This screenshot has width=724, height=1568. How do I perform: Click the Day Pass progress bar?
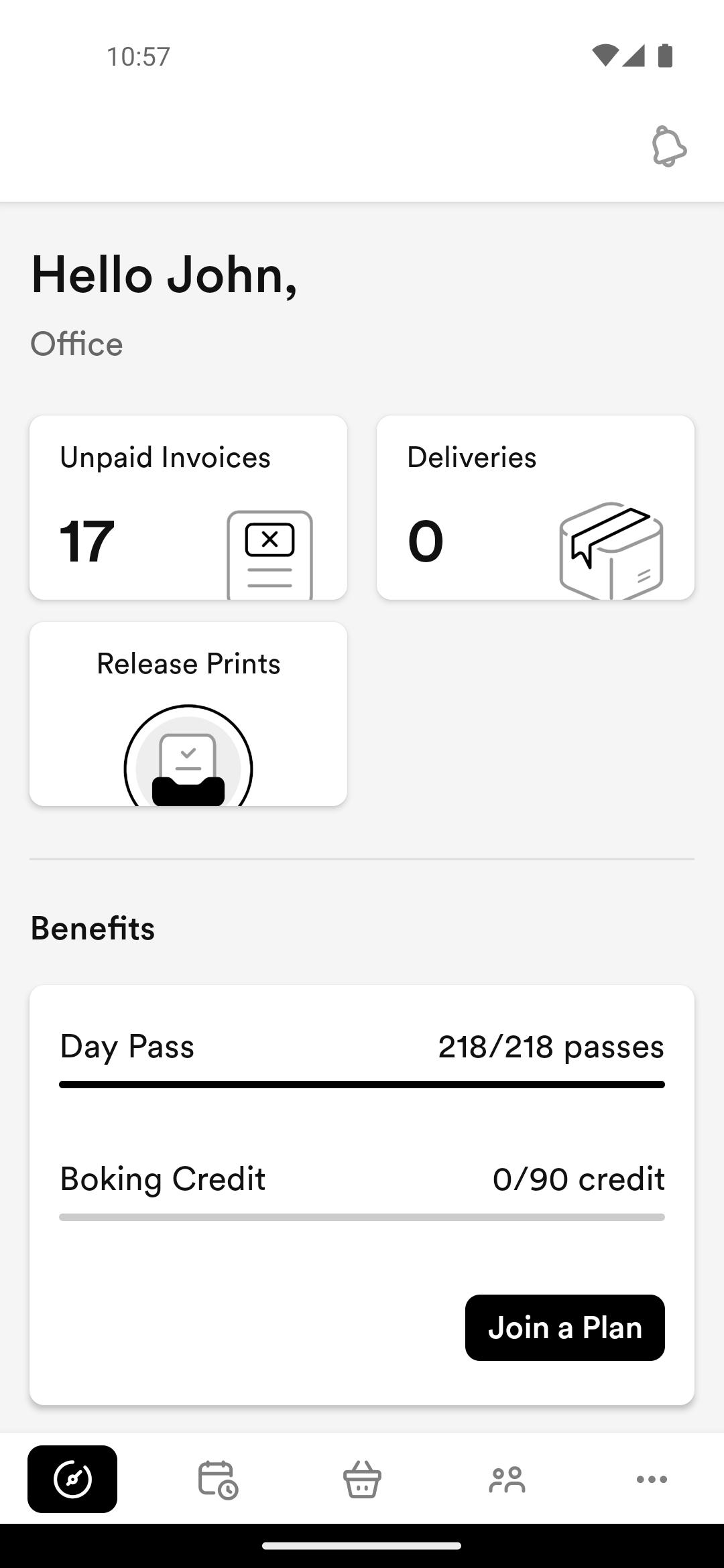tap(362, 1084)
